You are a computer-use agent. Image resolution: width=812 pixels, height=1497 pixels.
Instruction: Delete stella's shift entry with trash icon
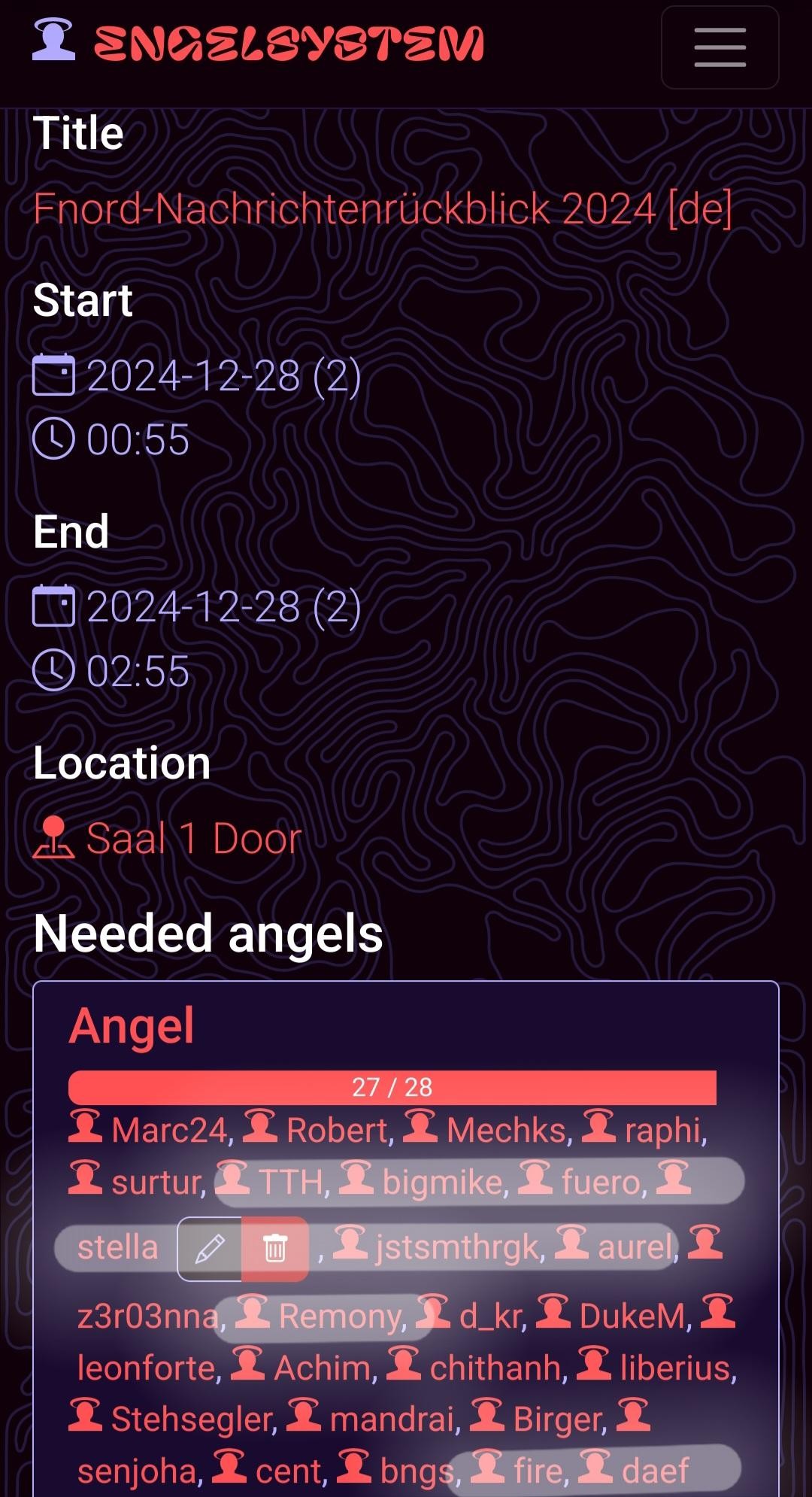coord(275,1249)
